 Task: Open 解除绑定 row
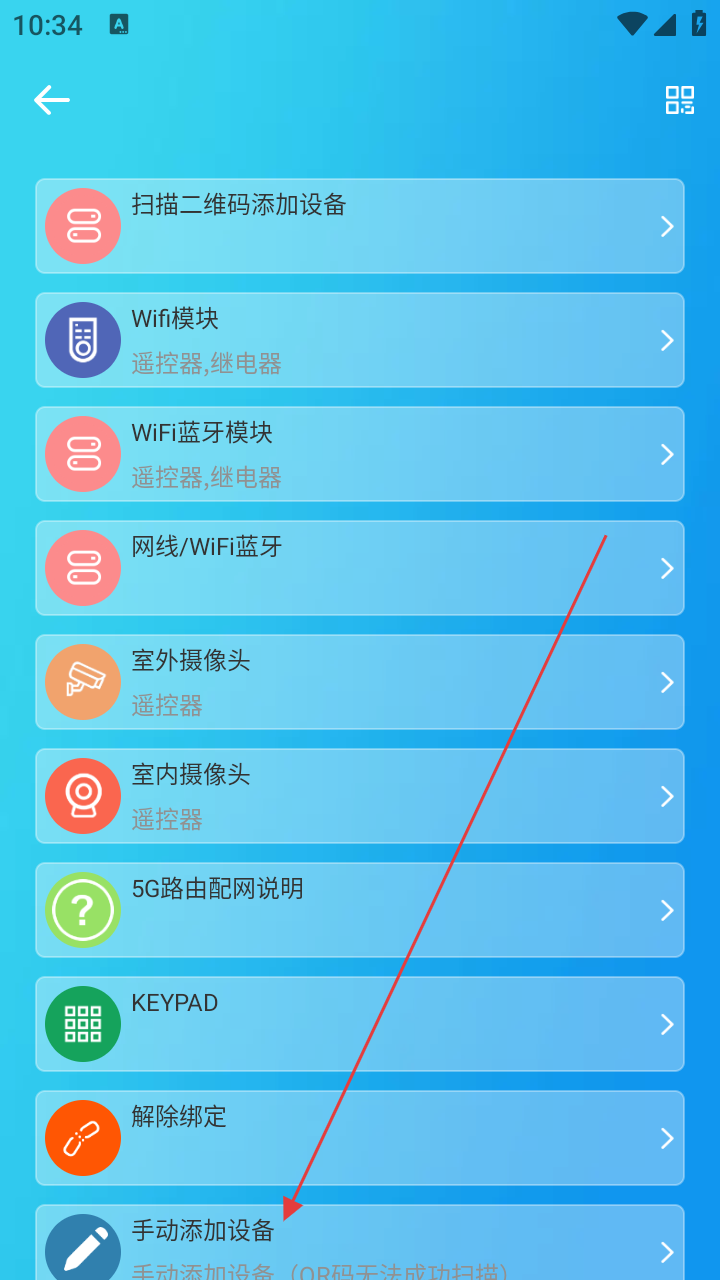pyautogui.click(x=360, y=1138)
